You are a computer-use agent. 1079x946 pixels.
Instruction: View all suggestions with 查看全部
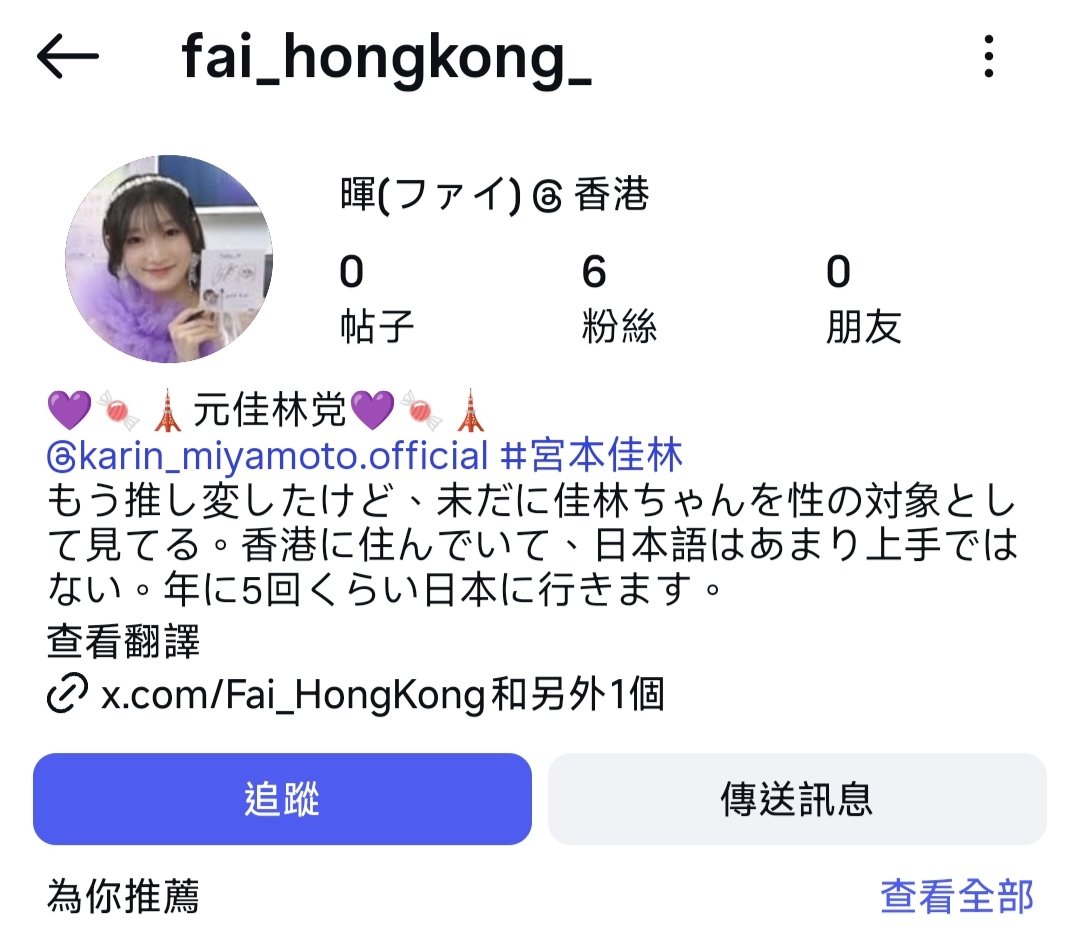[x=956, y=896]
